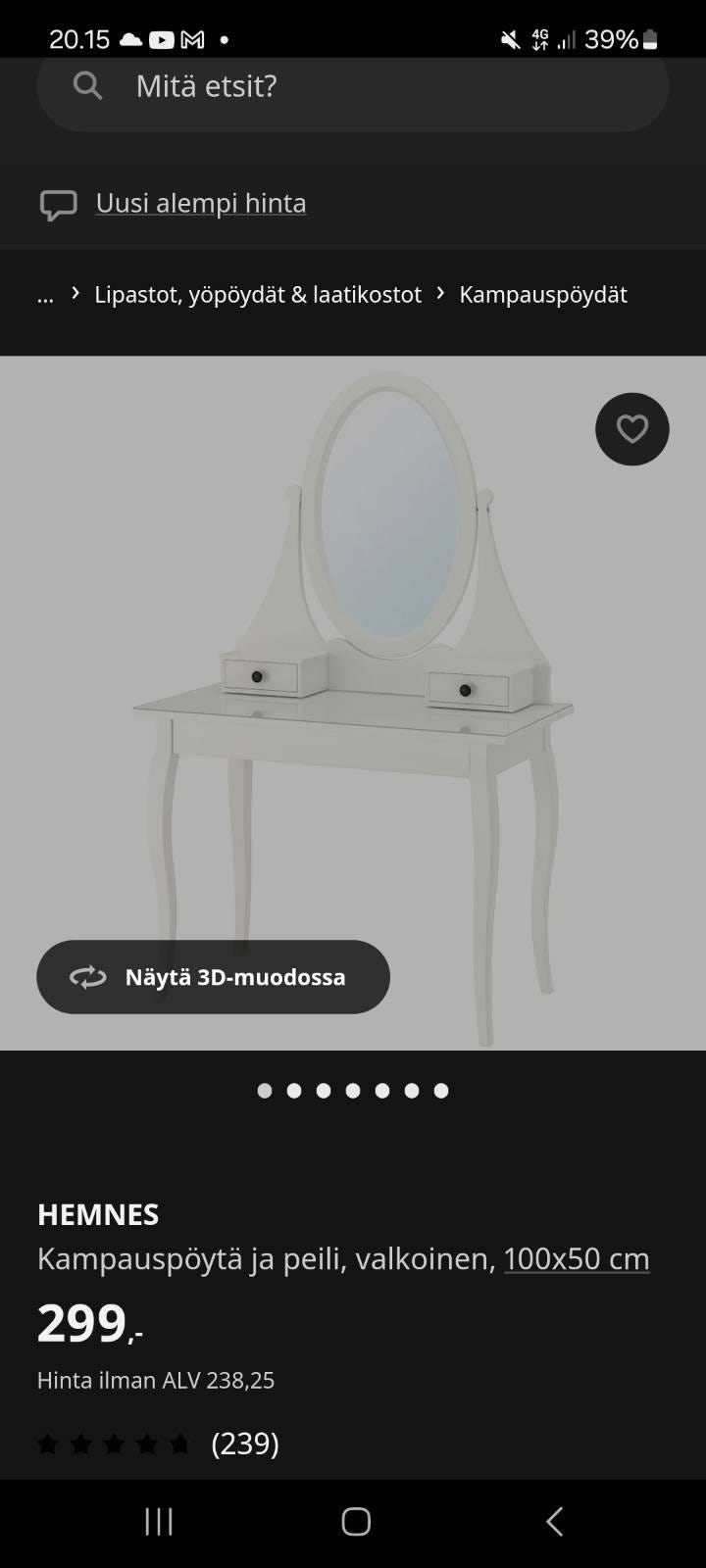Tap the fifth star in the rating

179,1444
